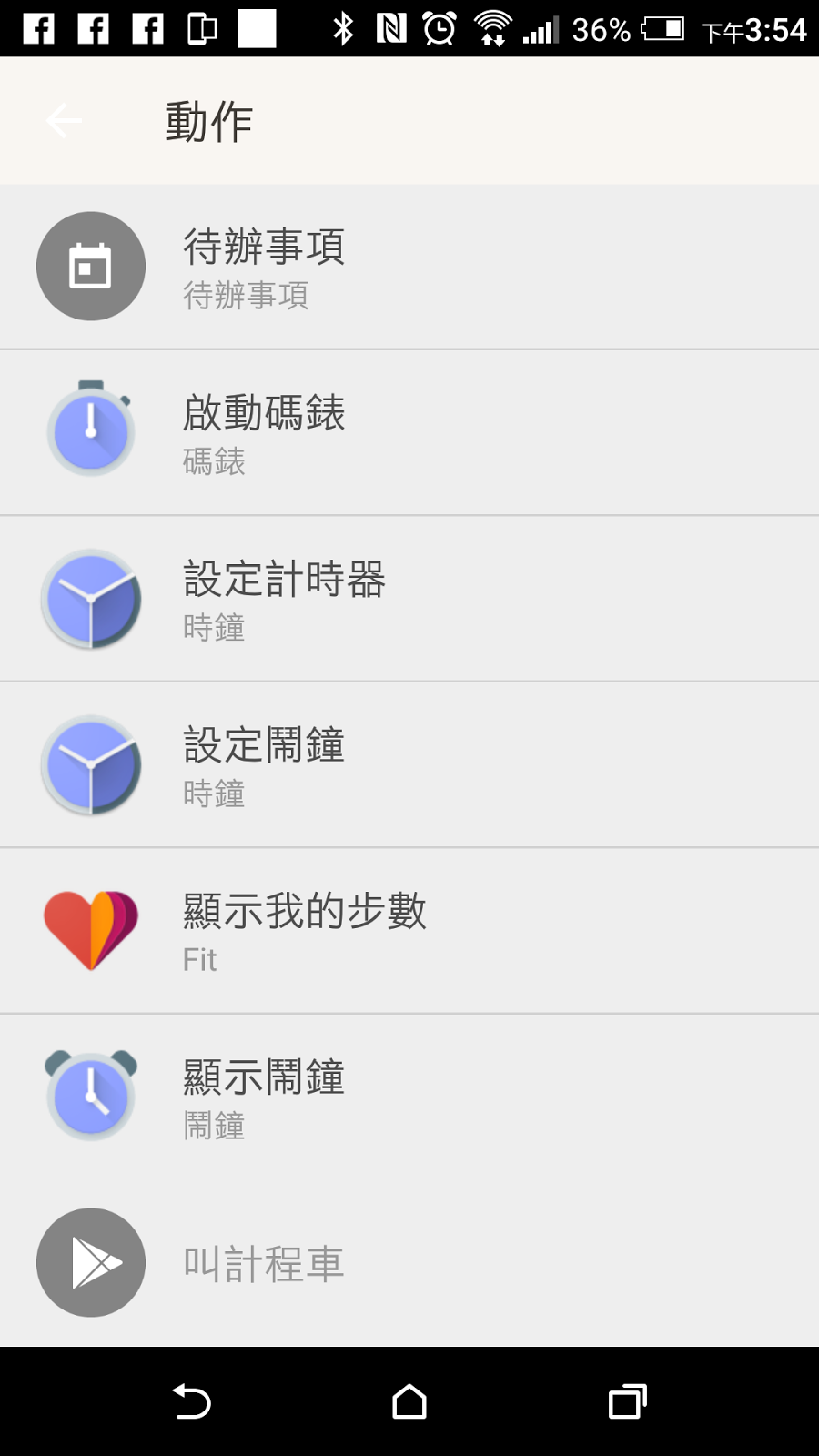Open the recent apps overview
The image size is (819, 1456).
tap(627, 1401)
